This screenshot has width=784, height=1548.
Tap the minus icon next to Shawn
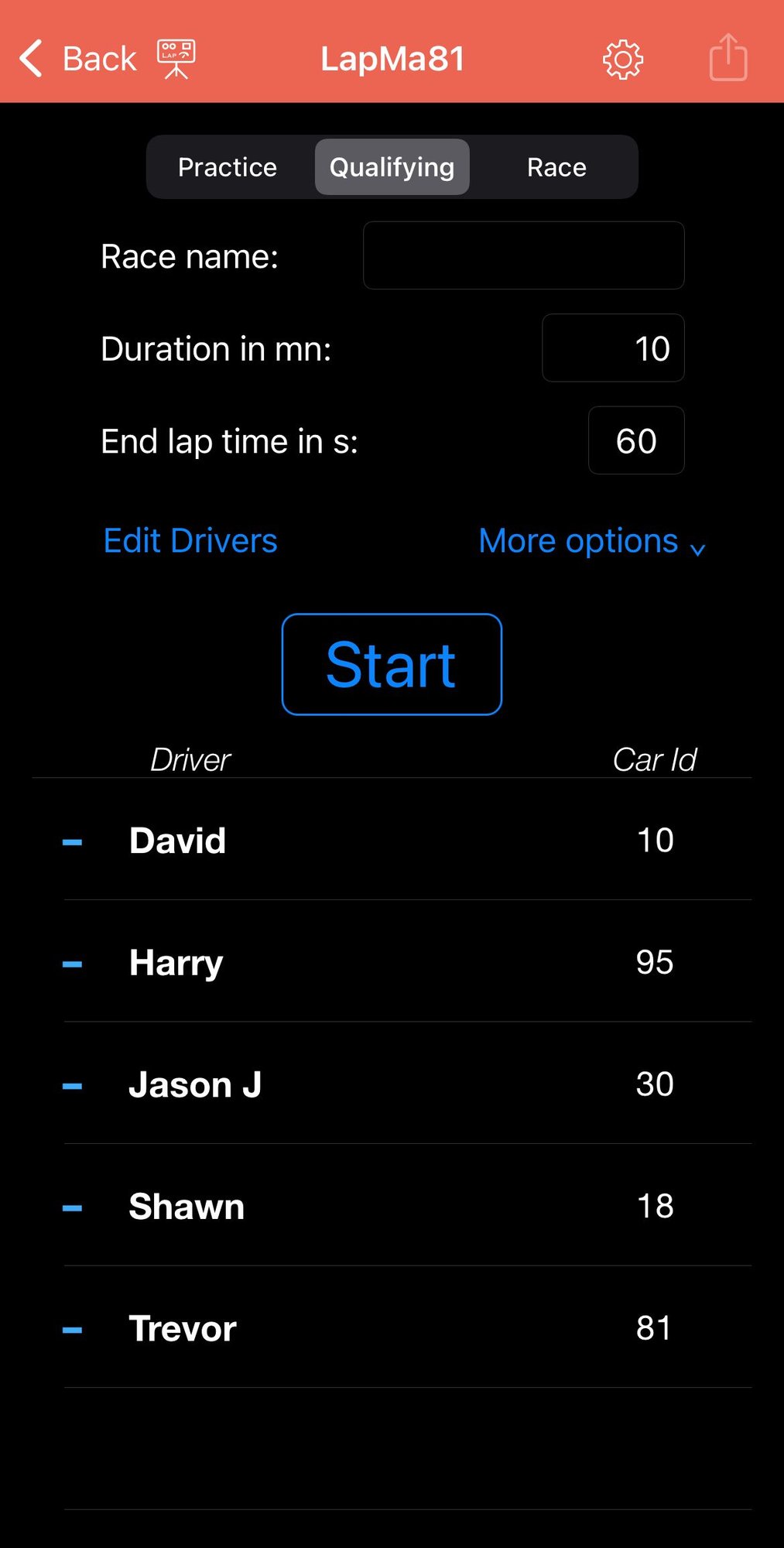pyautogui.click(x=72, y=1207)
